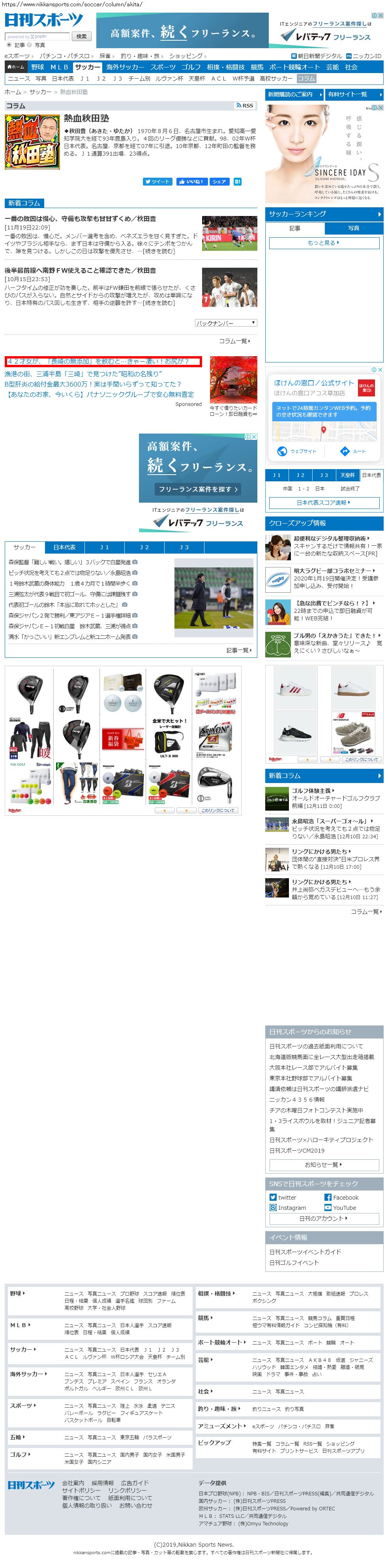Open お知らせ一覧 button
The image size is (388, 1568).
(324, 1164)
